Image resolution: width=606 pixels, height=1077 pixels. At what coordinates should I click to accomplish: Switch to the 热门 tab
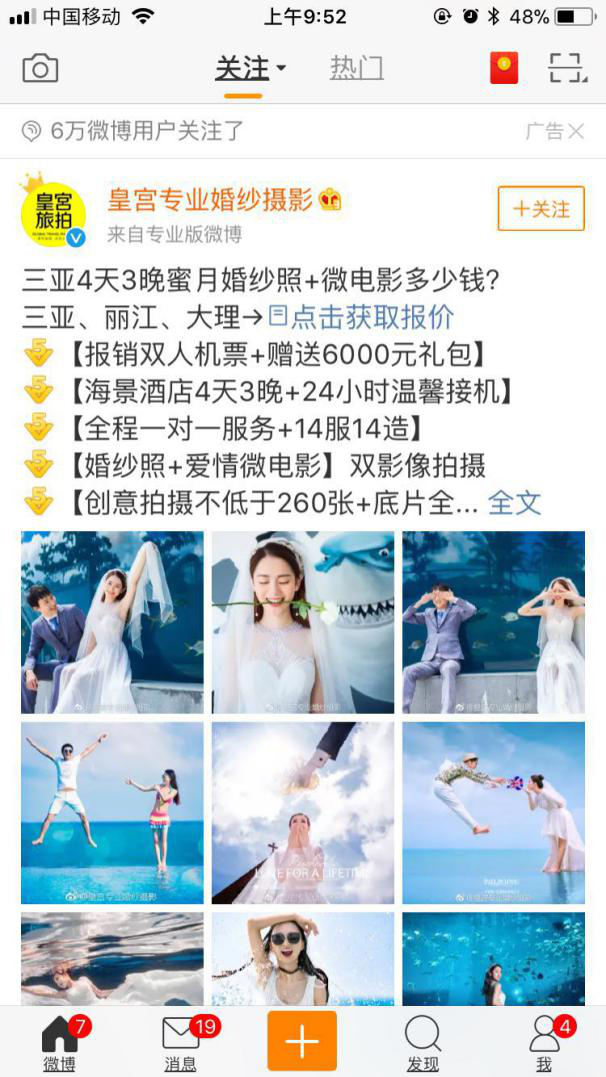pos(357,69)
